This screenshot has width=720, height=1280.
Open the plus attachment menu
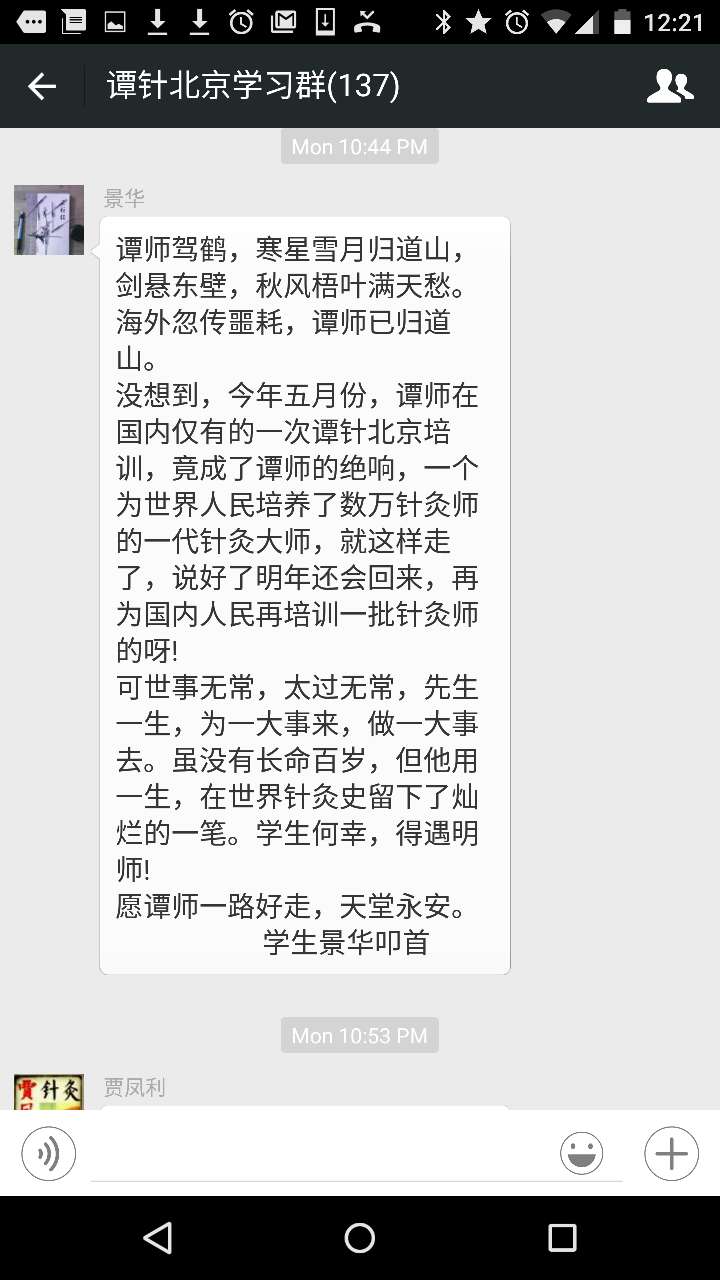tap(671, 1154)
